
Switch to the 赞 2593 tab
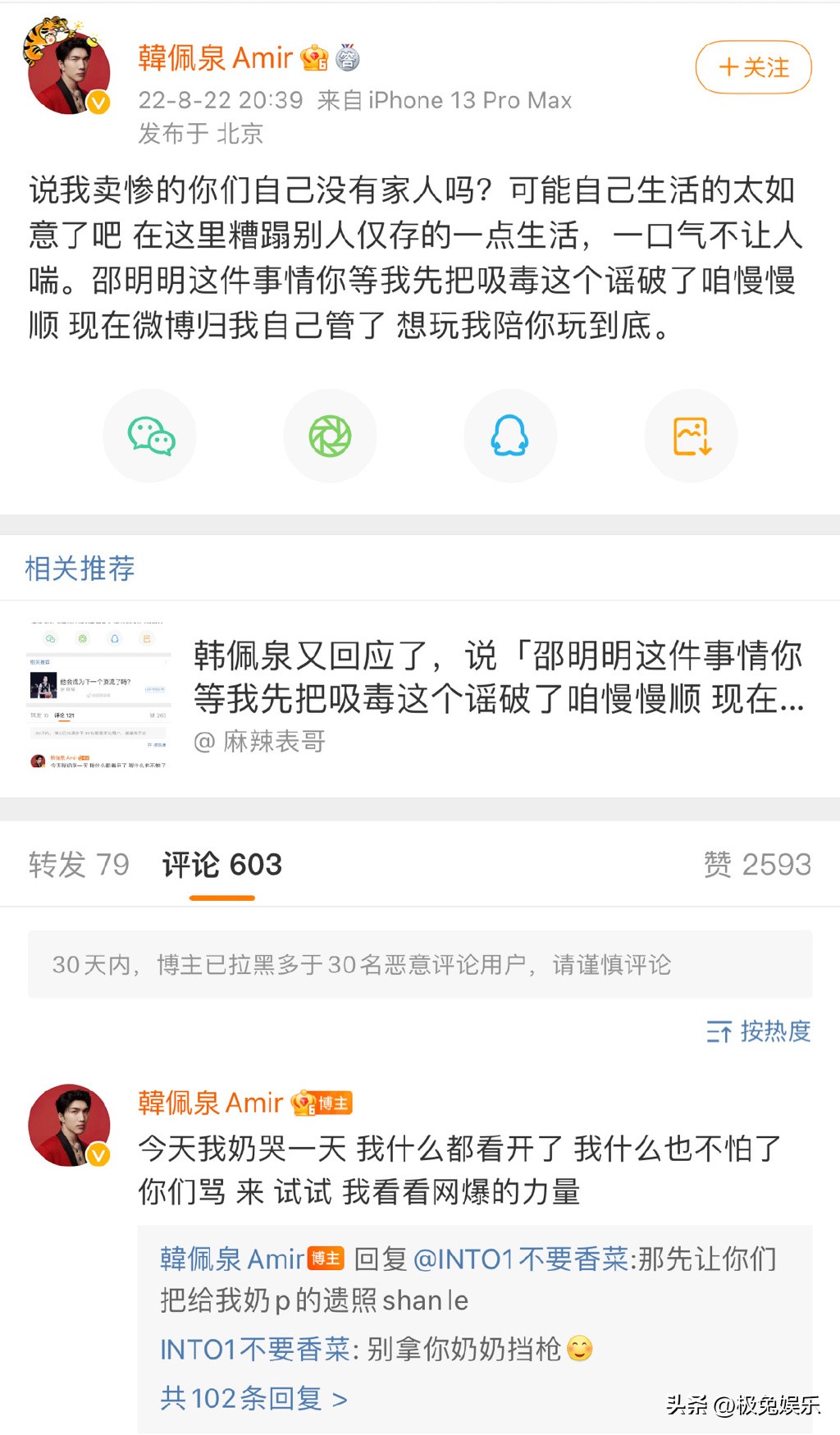[759, 865]
